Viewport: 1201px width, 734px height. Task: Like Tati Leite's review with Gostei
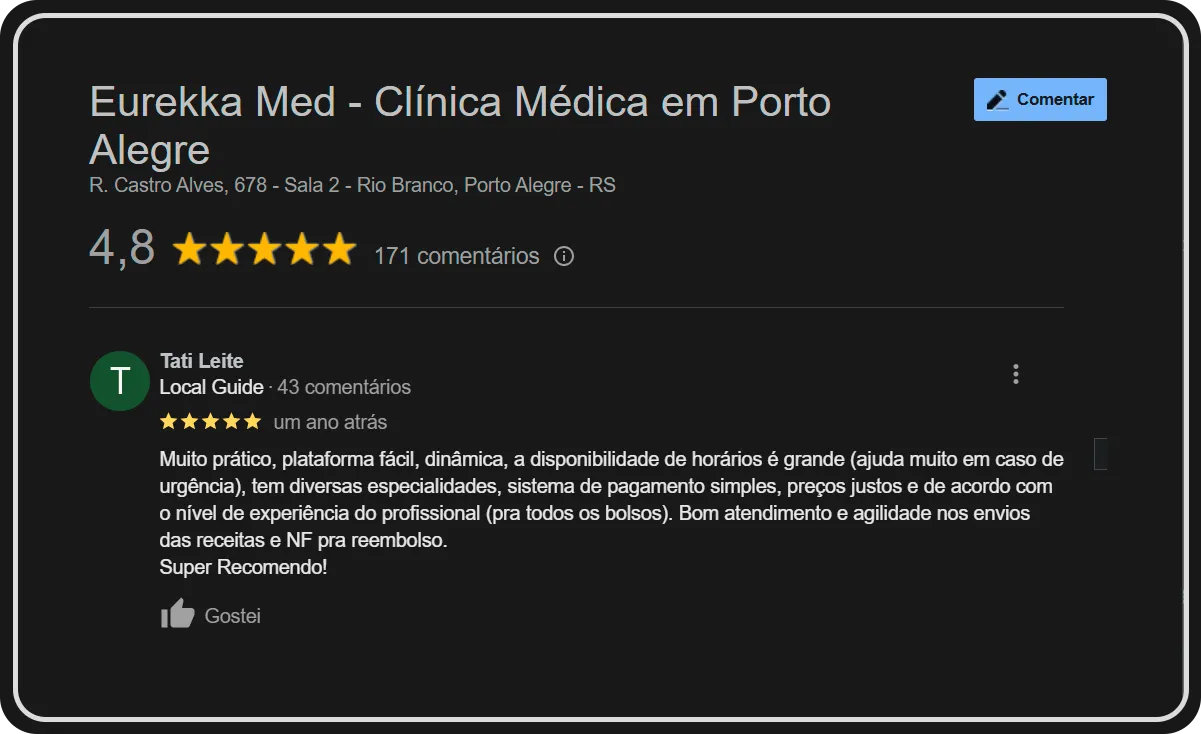coord(211,615)
